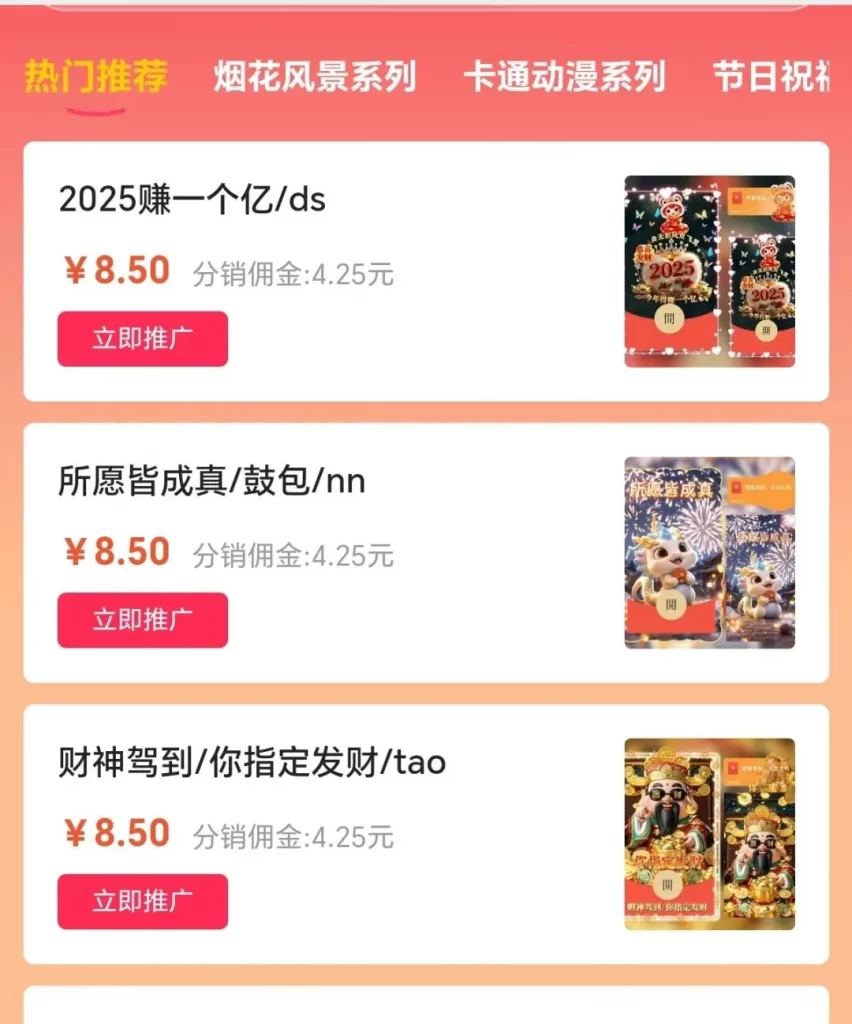
Task: Click 立即推广 for 财神驾到/你指定发财/tao
Action: click(142, 901)
